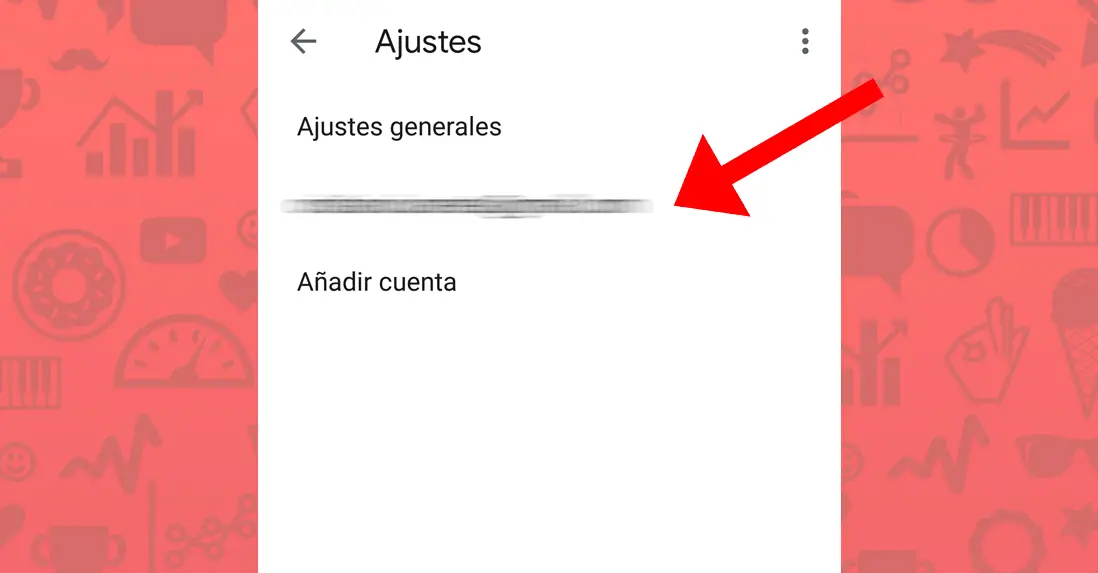Screen dimensions: 1098x573
Task: Select Añadir cuenta
Action: [377, 282]
